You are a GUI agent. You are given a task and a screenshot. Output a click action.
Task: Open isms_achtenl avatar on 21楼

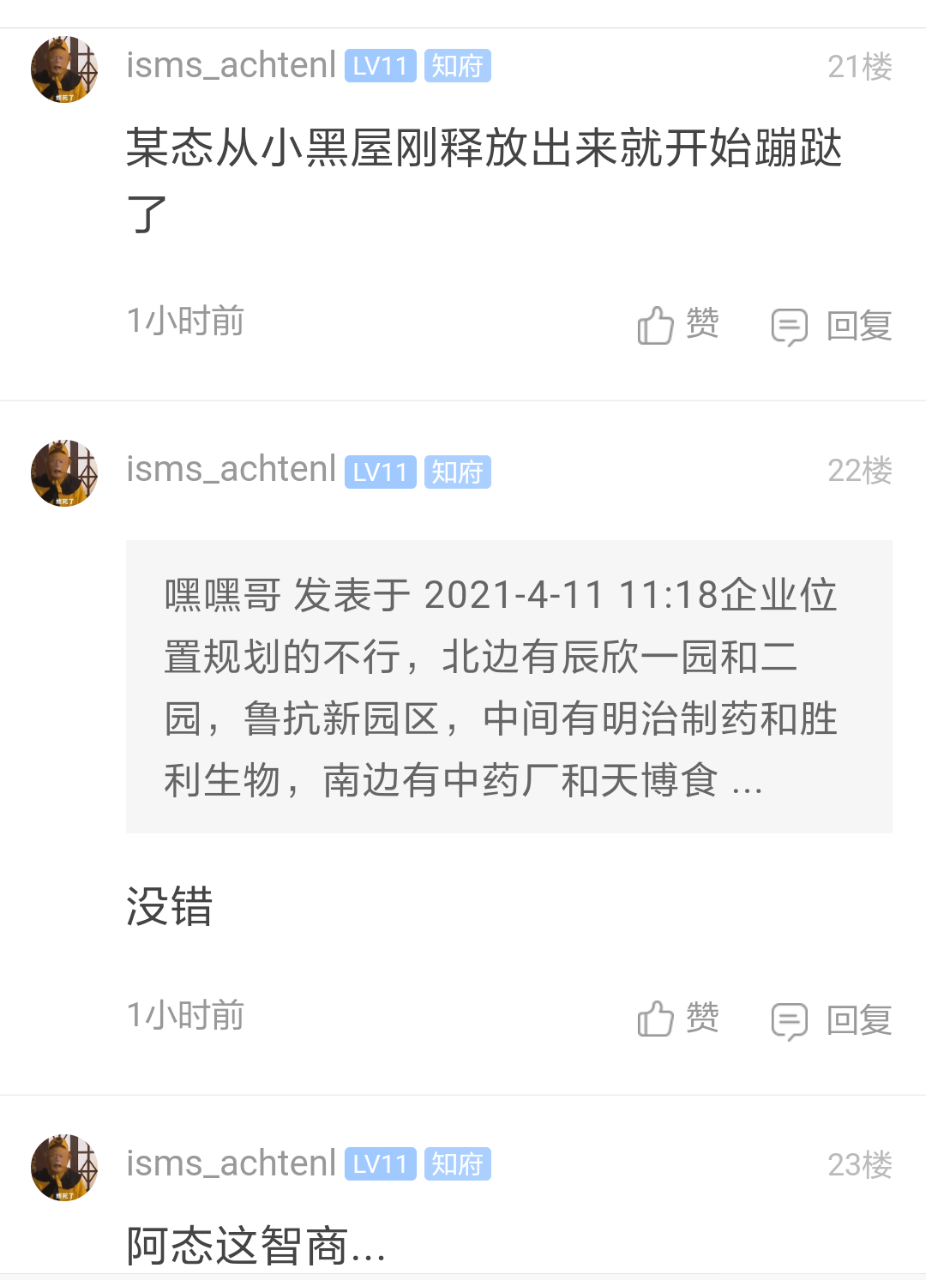pos(65,69)
